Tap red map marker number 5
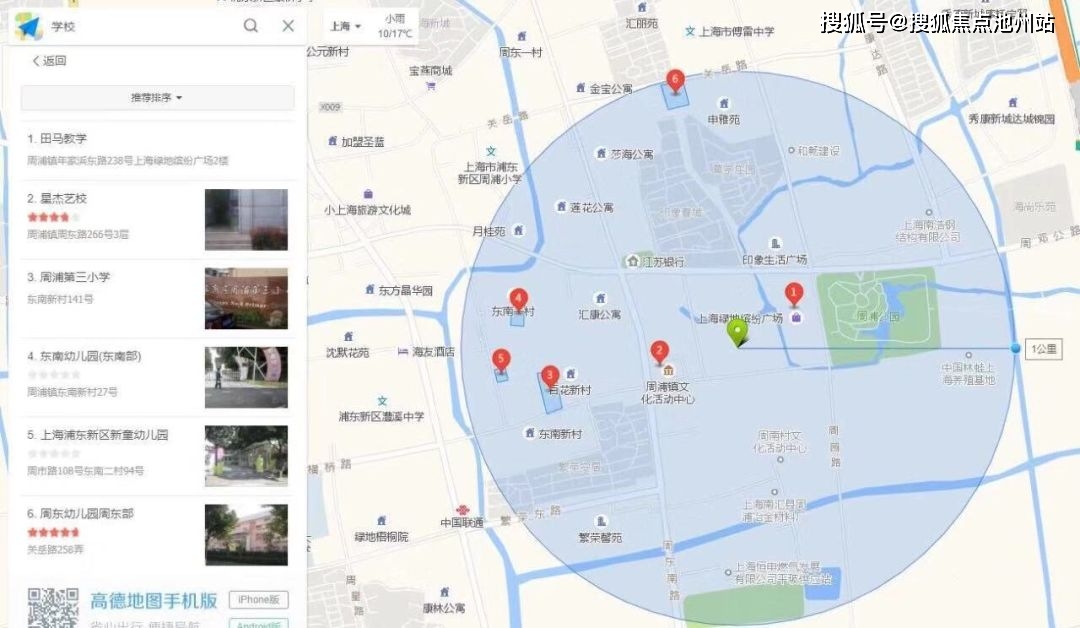The image size is (1080, 628). click(502, 358)
